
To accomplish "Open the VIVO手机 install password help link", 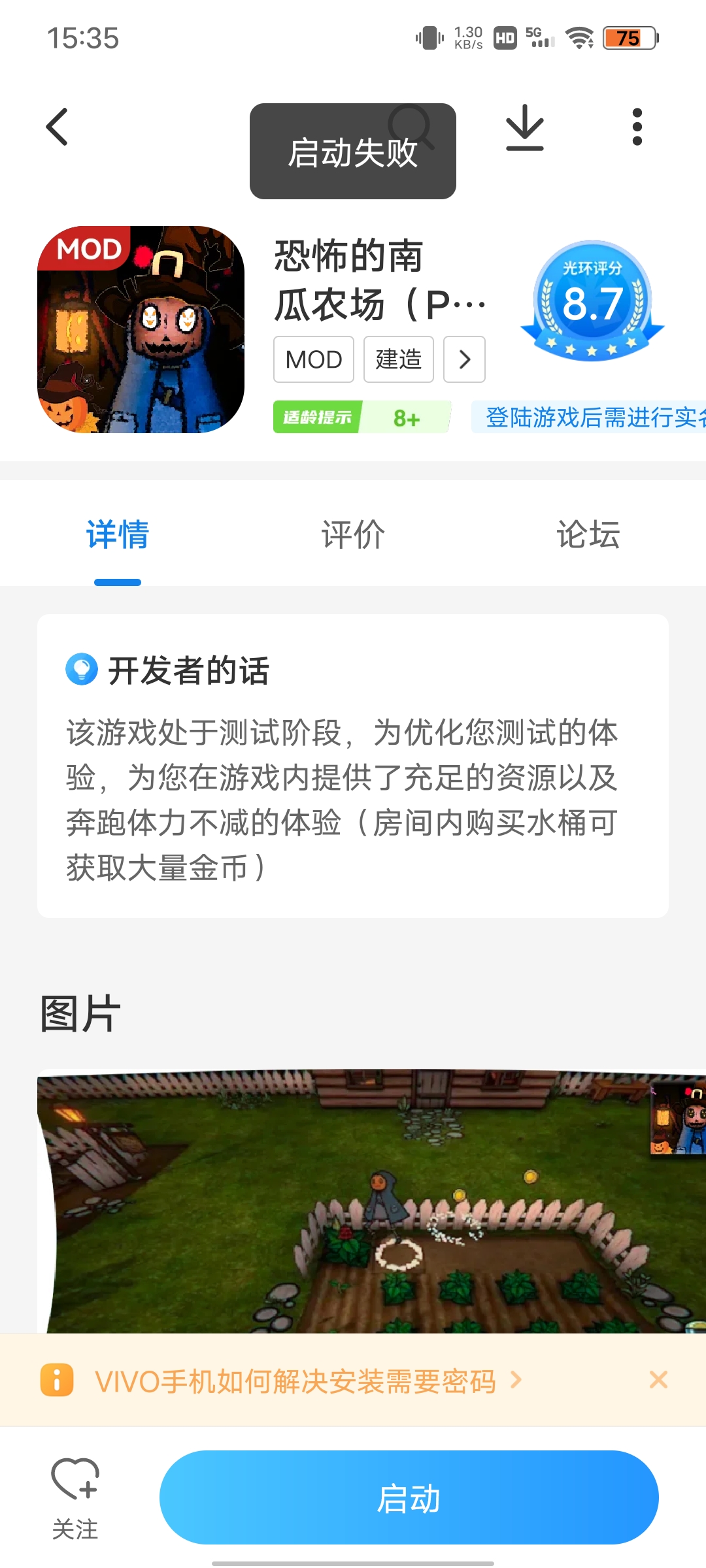I will point(295,1381).
